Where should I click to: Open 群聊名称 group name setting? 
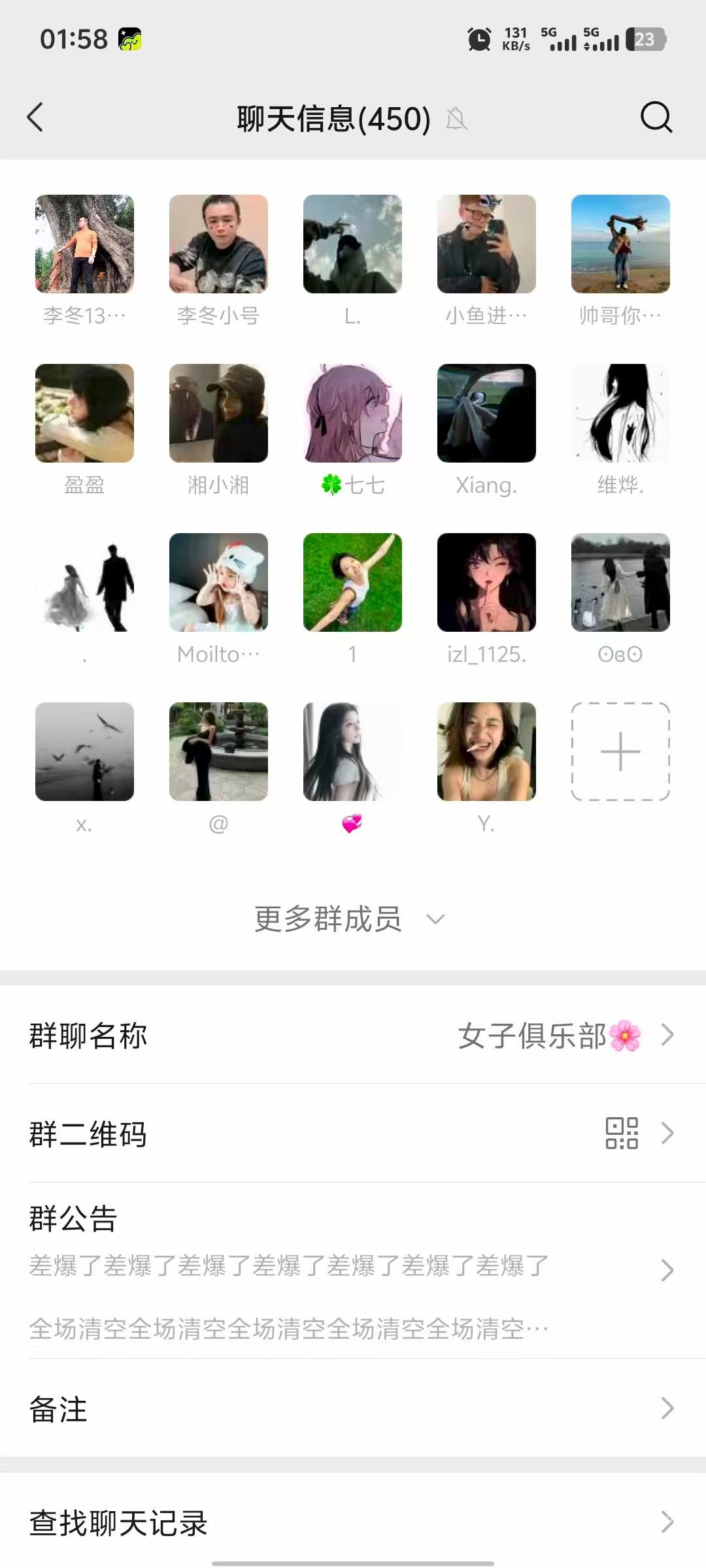pyautogui.click(x=353, y=1036)
